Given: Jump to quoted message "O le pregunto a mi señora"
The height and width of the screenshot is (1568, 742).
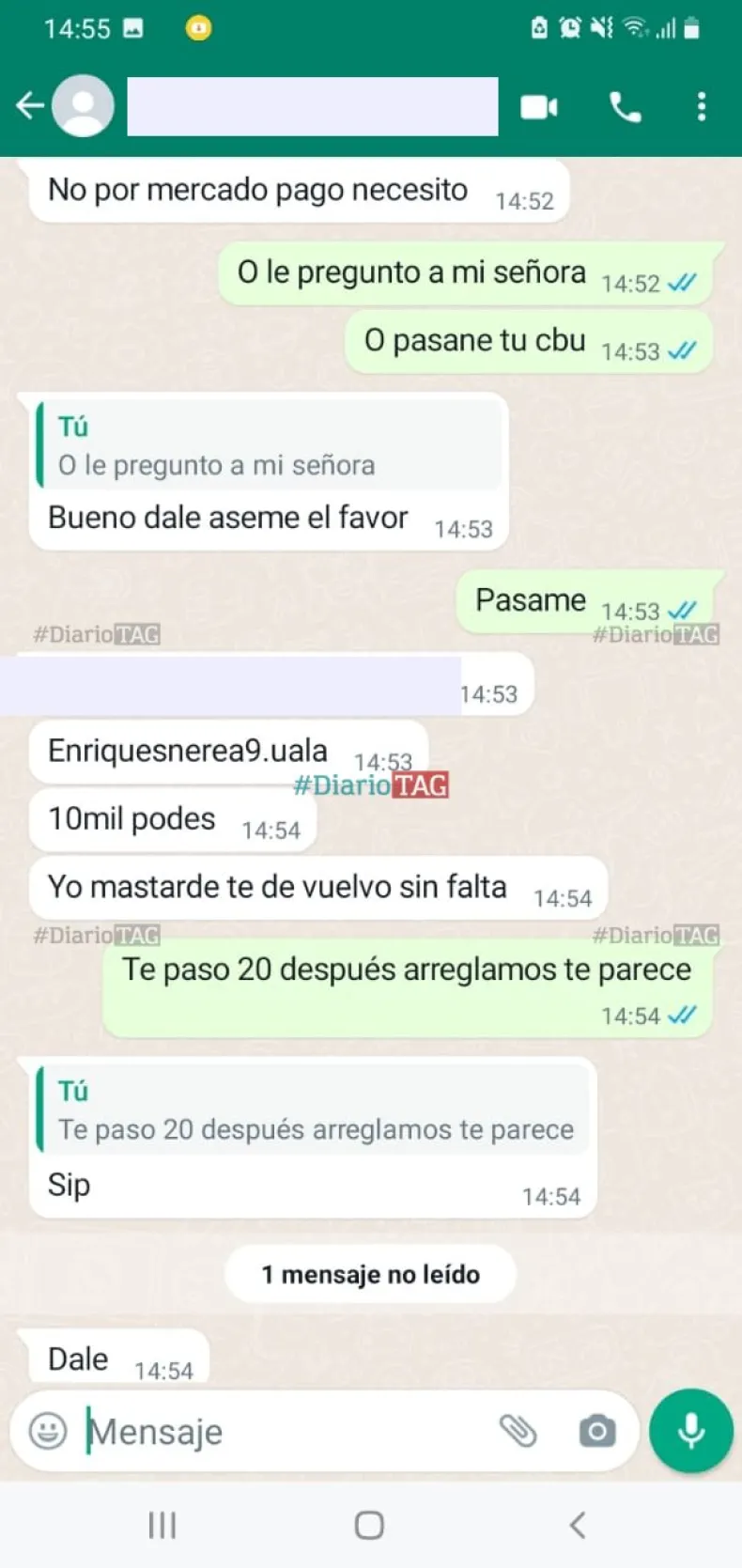Looking at the screenshot, I should pos(269,447).
